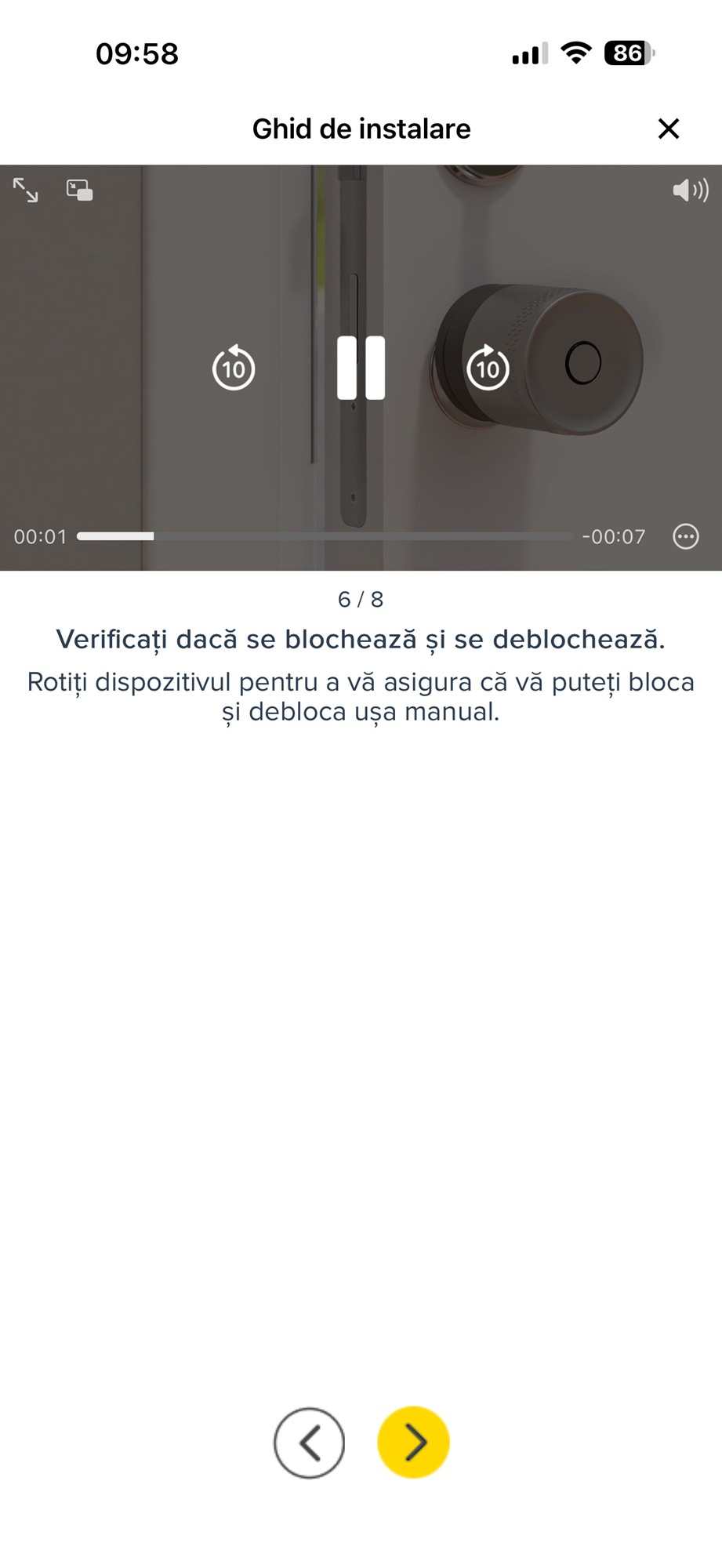Close the installation guide
The height and width of the screenshot is (1568, 722).
668,129
